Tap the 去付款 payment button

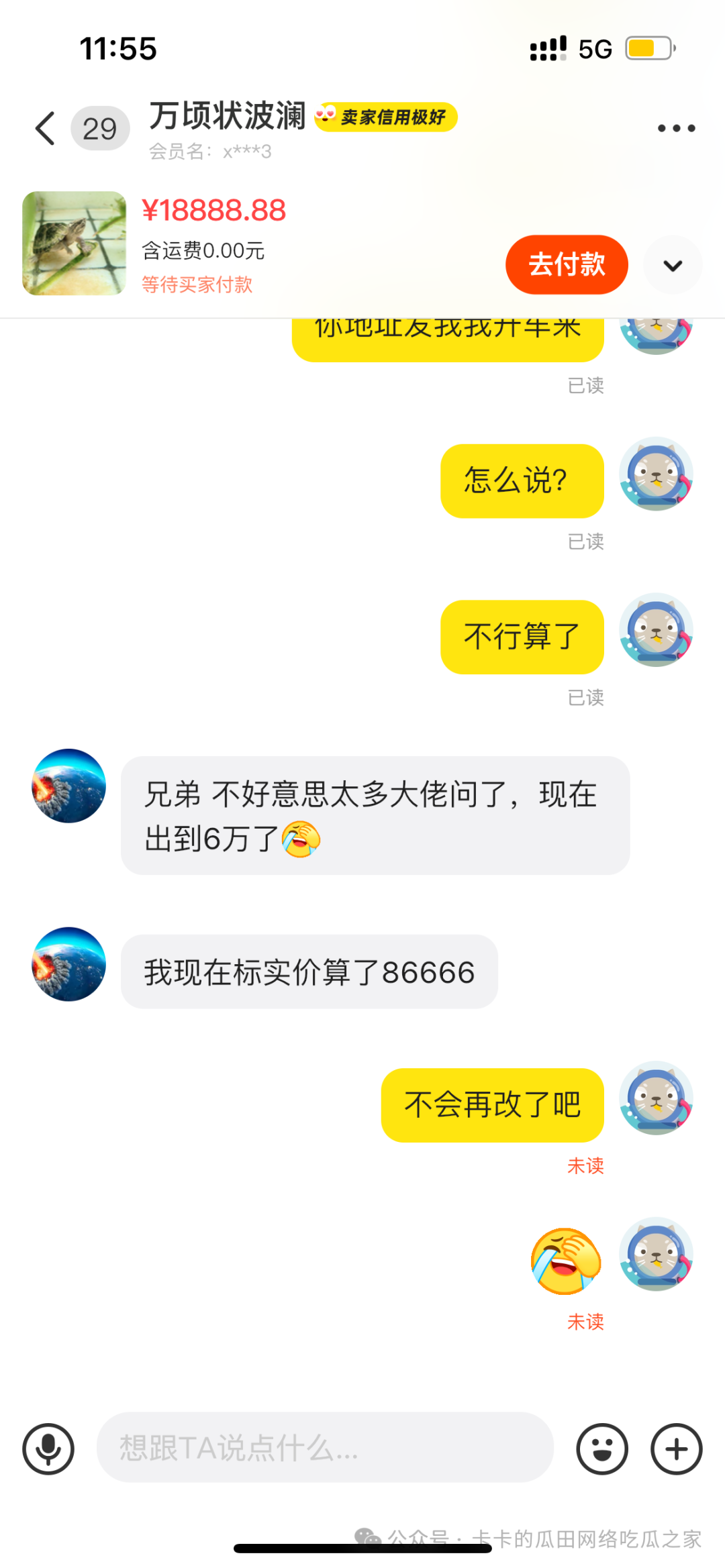(x=566, y=264)
